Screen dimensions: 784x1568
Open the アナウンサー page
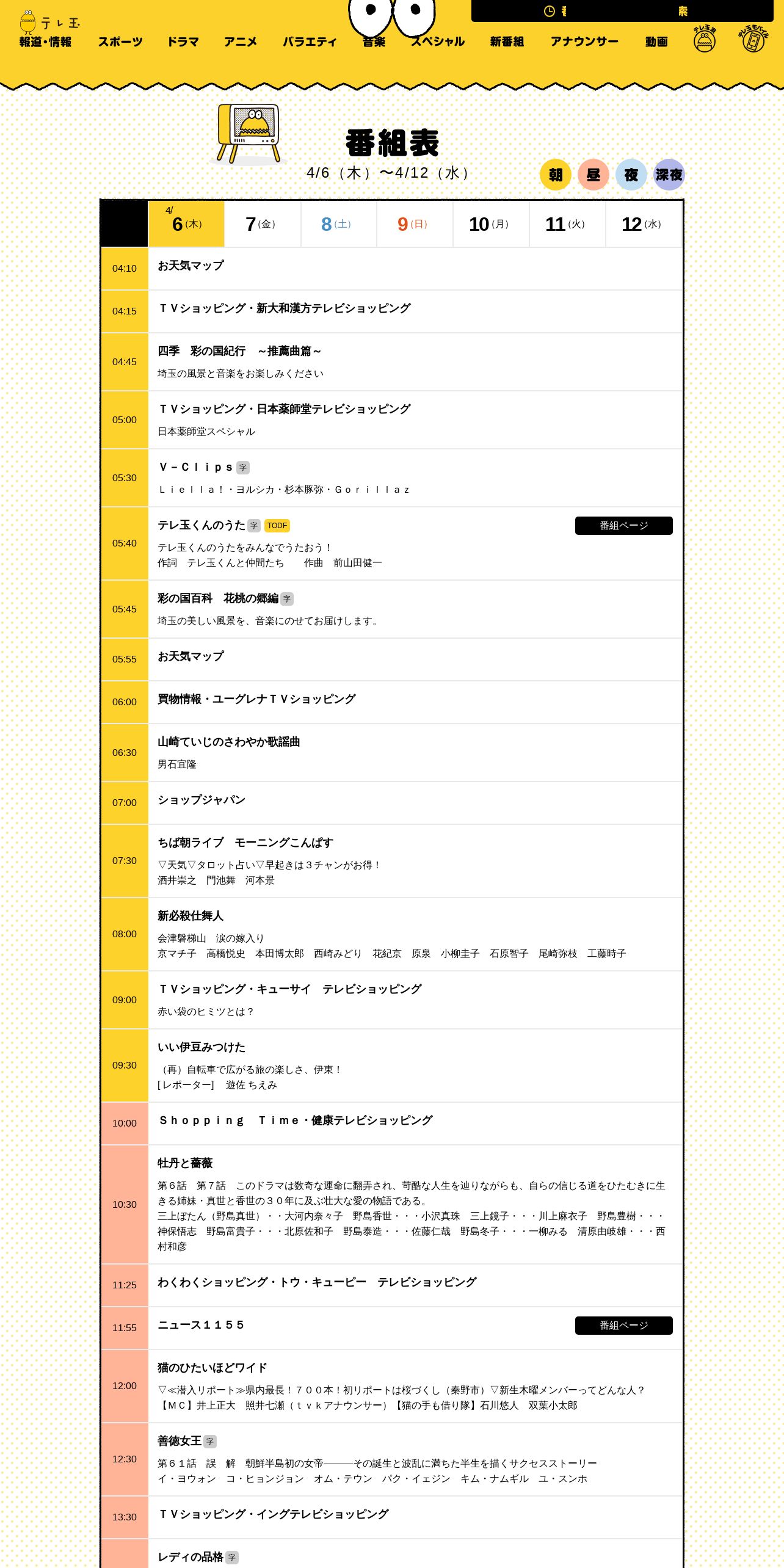coord(584,42)
